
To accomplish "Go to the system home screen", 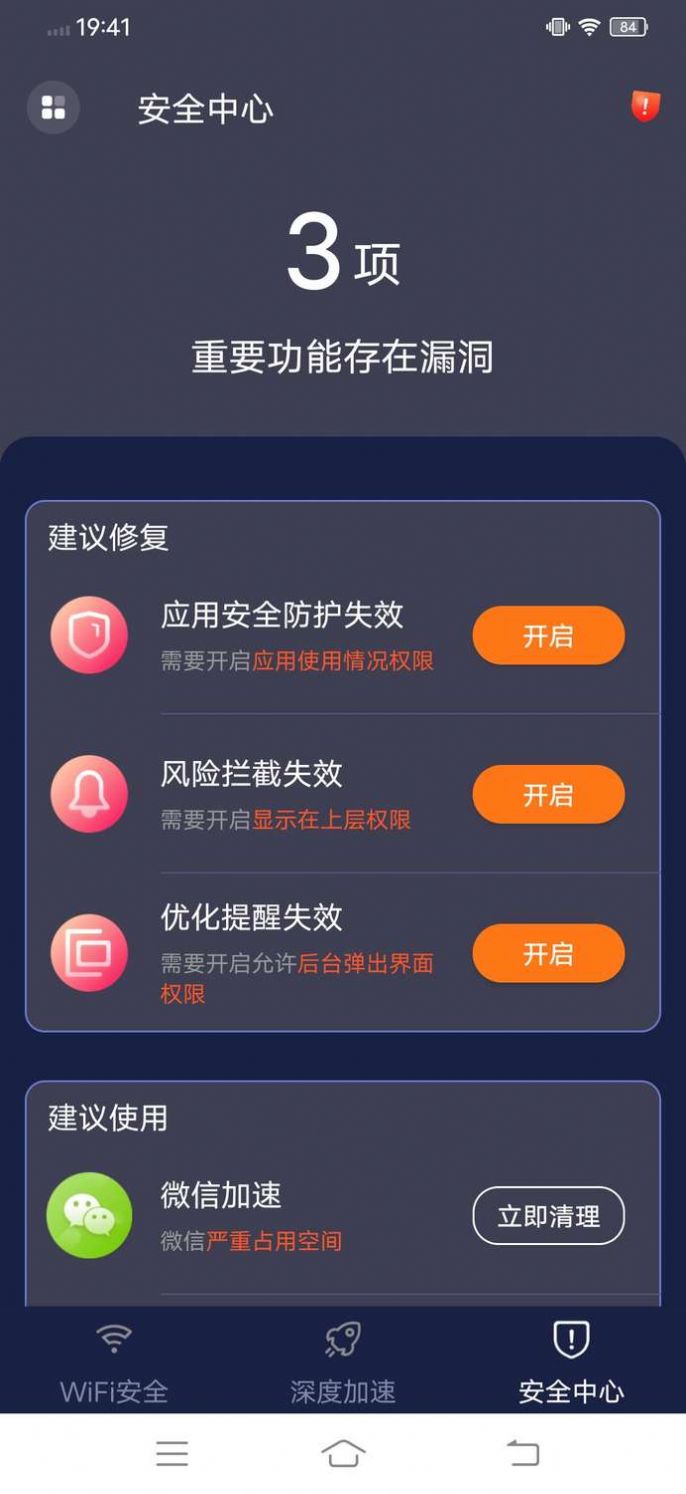I will (343, 1453).
